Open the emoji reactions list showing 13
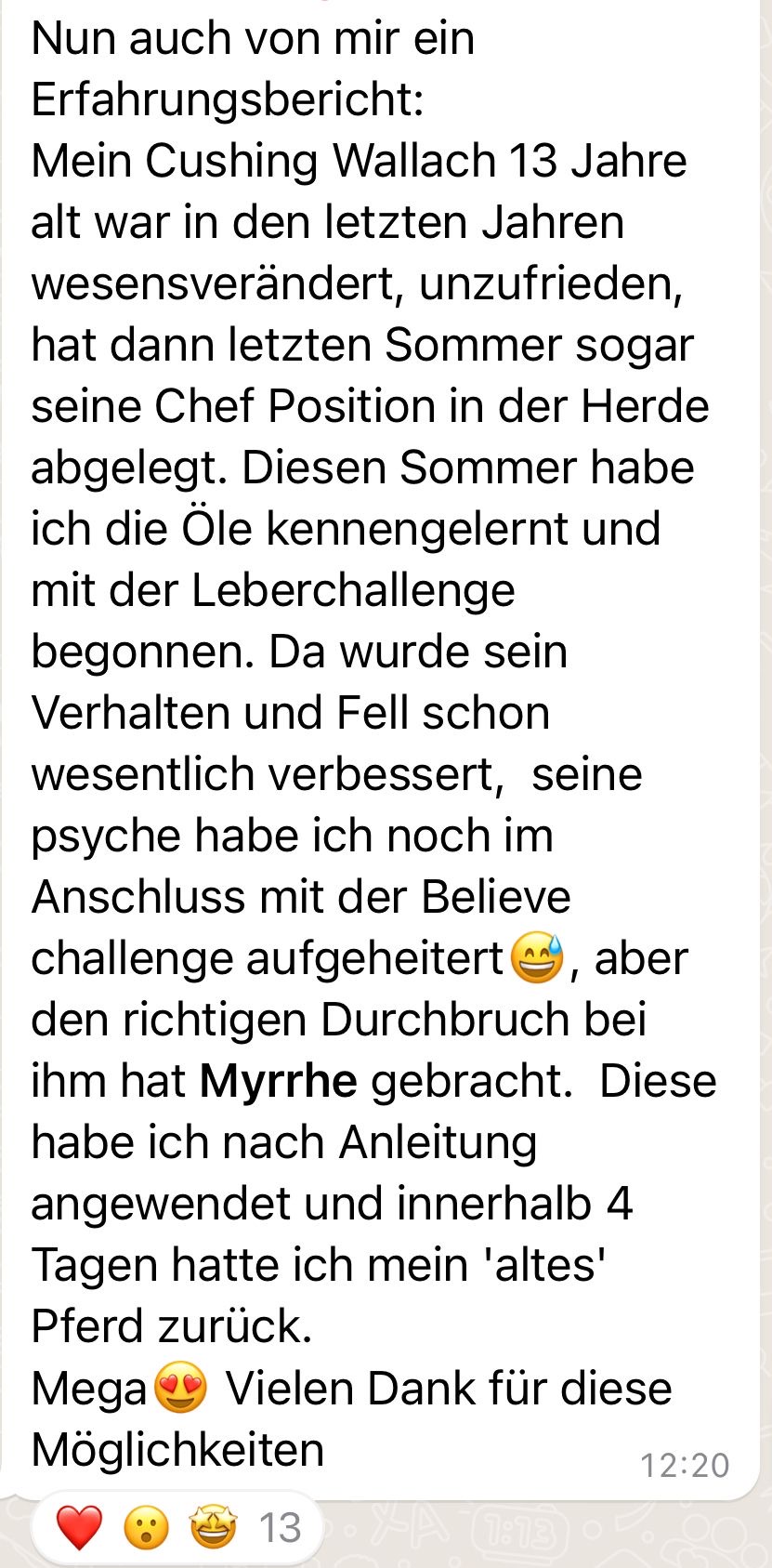Viewport: 772px width, 1568px height. coord(177,1528)
